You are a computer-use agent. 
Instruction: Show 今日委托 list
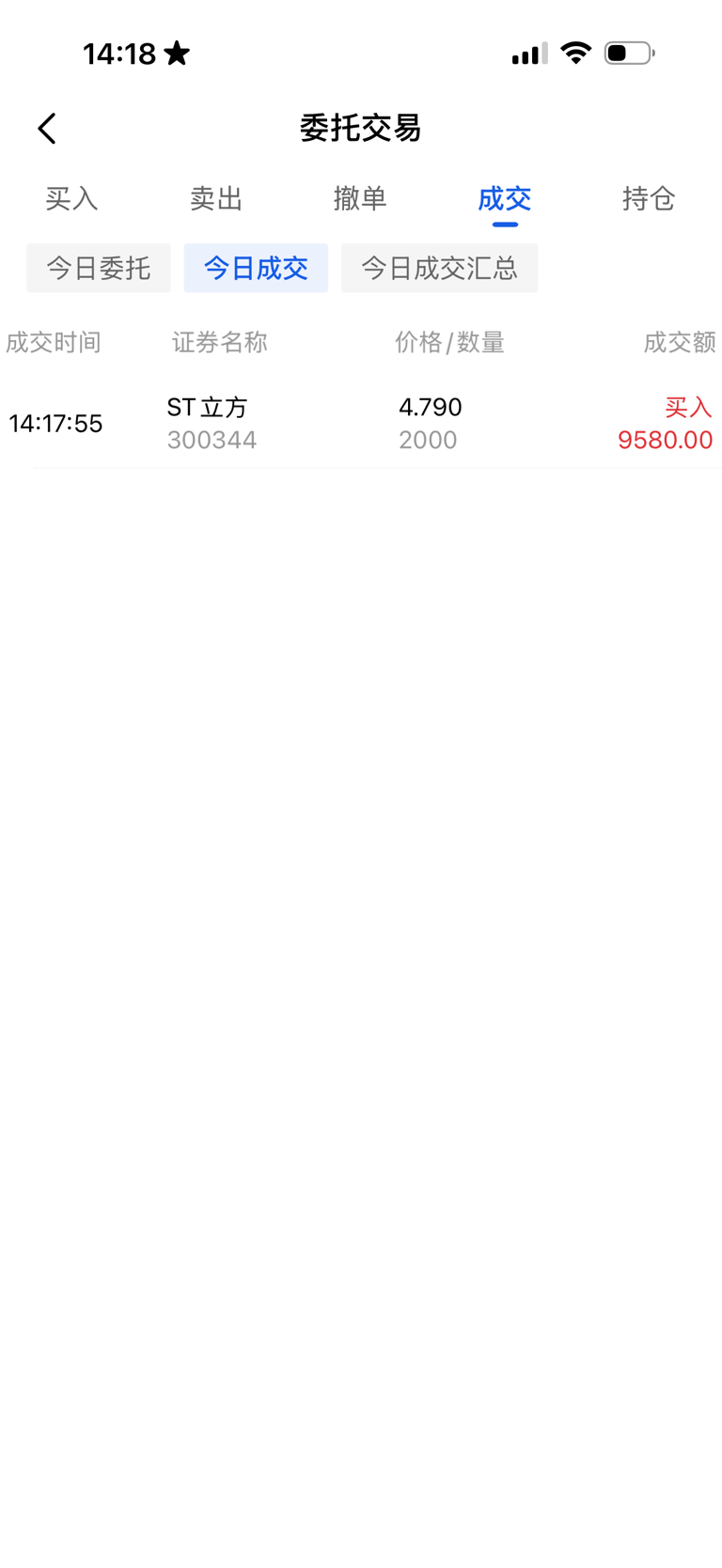[x=99, y=269]
